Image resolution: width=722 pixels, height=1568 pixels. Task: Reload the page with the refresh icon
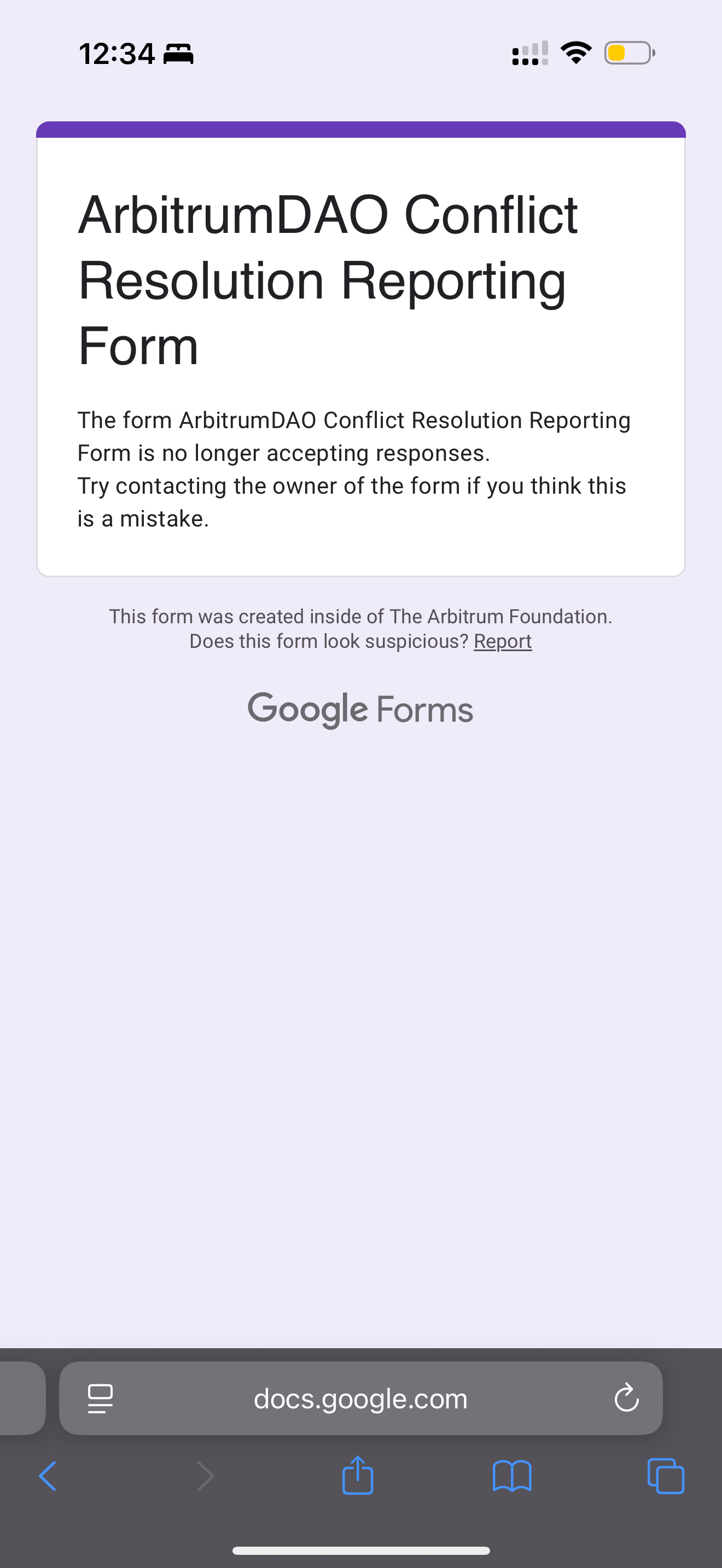click(x=626, y=1398)
